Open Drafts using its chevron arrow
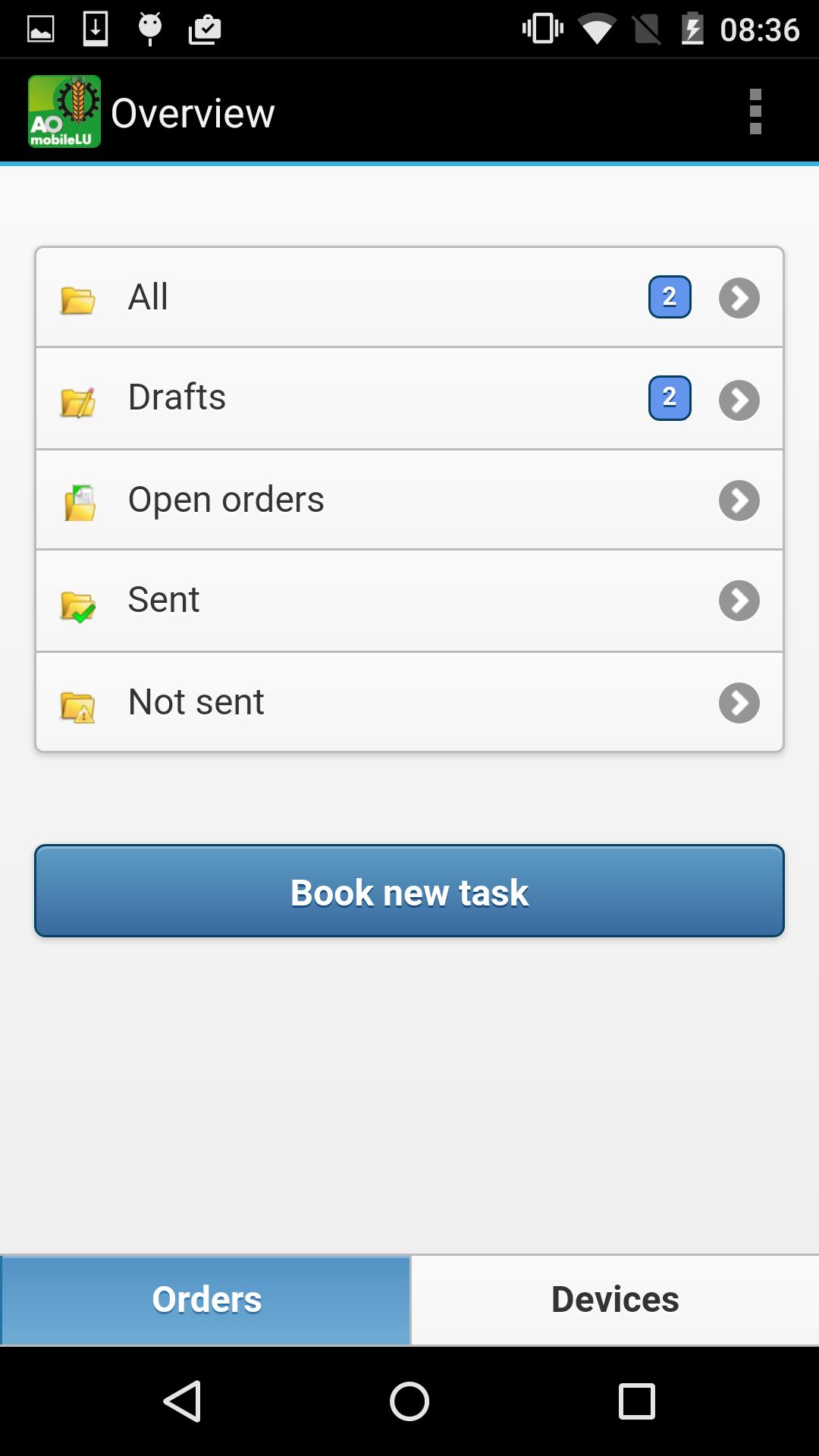819x1456 pixels. click(x=738, y=397)
